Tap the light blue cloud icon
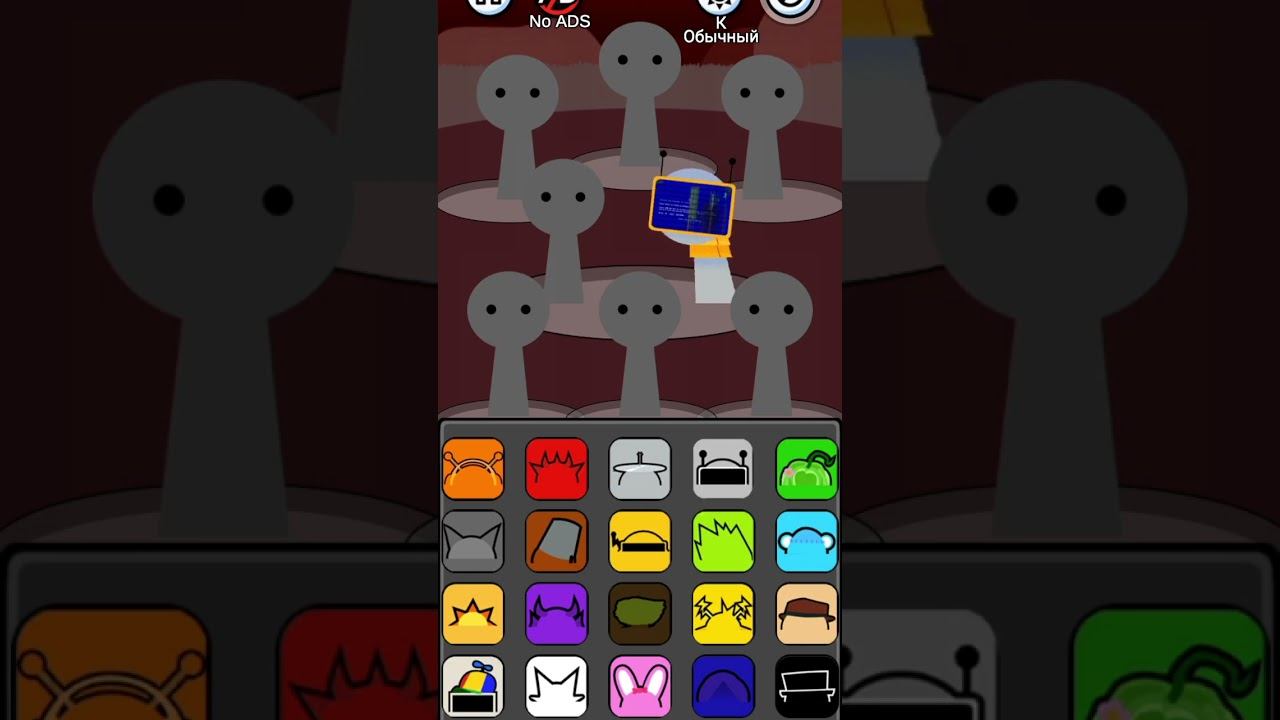1280x720 pixels. pyautogui.click(x=807, y=541)
